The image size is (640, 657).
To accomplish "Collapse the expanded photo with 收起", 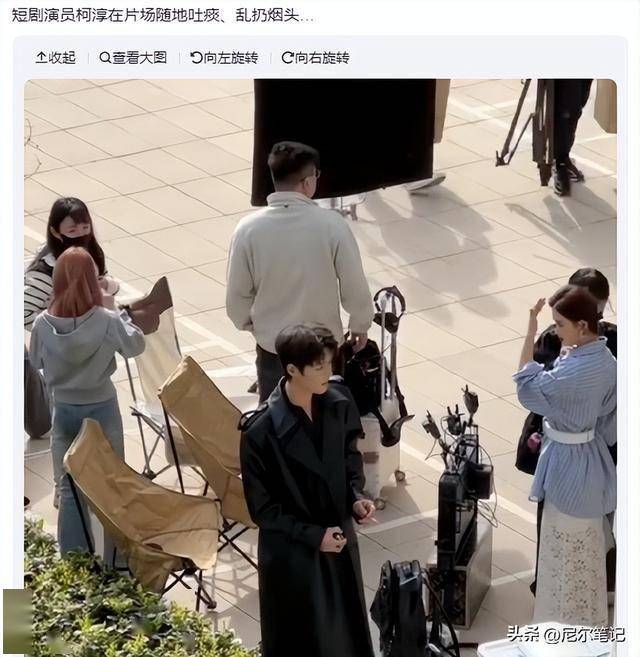I will [55, 58].
